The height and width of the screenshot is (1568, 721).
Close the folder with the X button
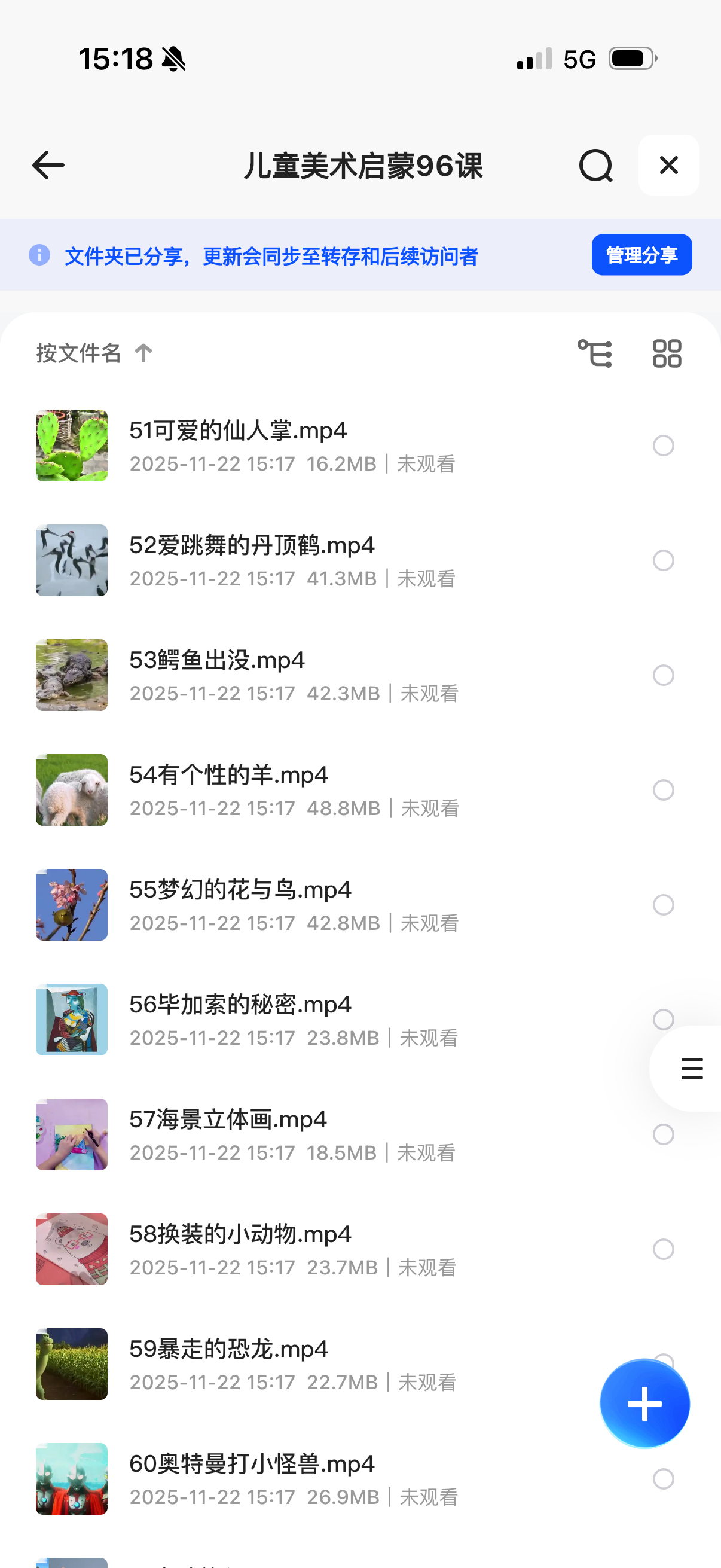(668, 166)
